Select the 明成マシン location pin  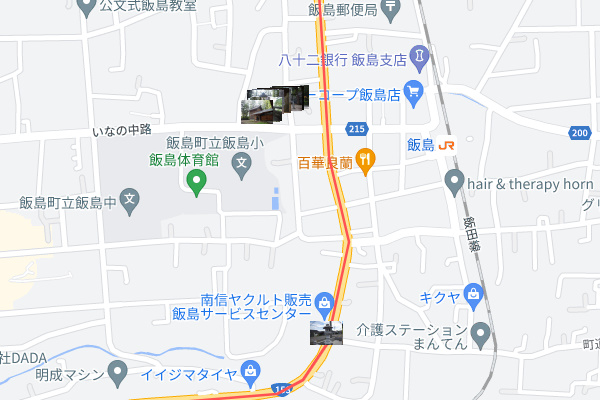[x=118, y=375]
